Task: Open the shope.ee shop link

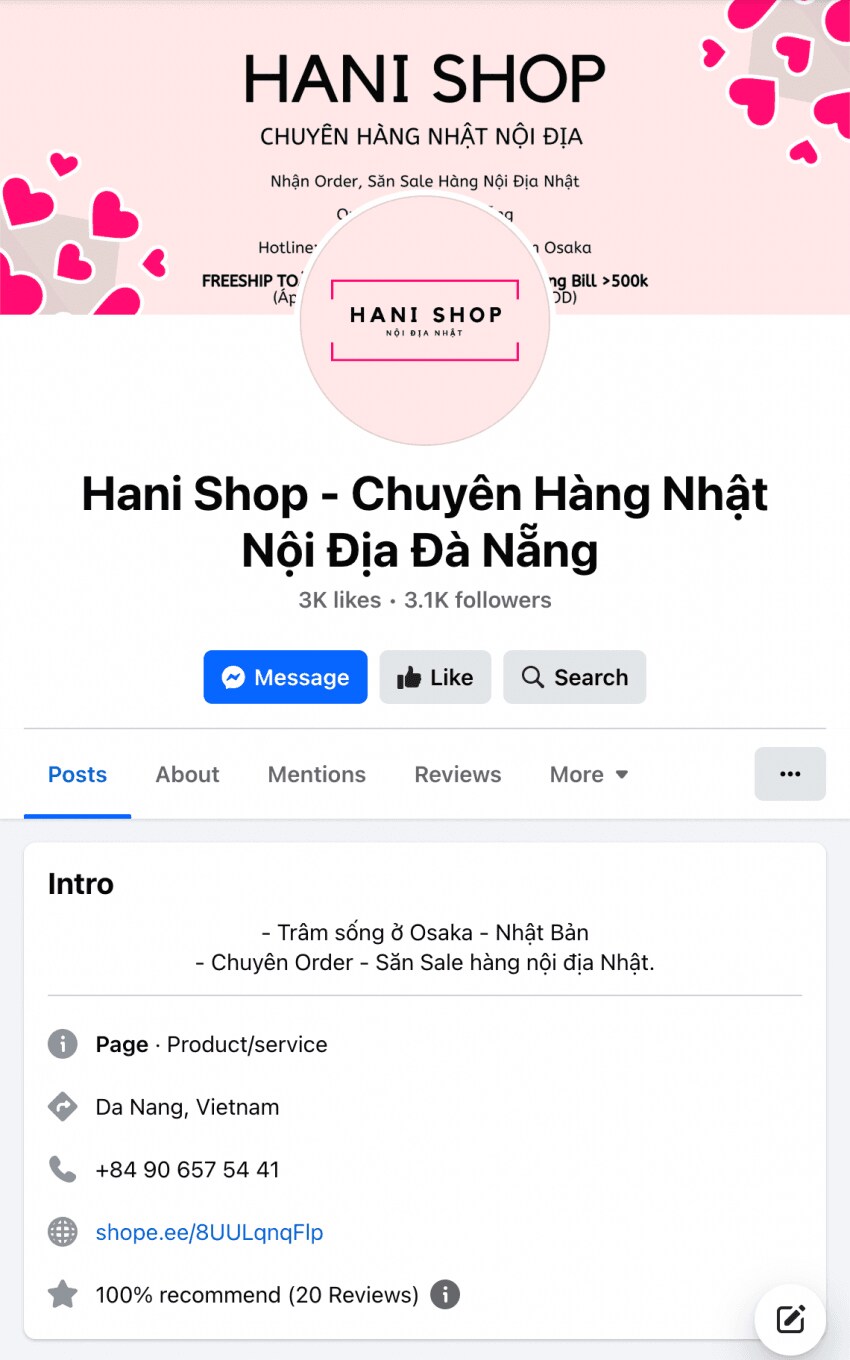Action: (x=209, y=1232)
